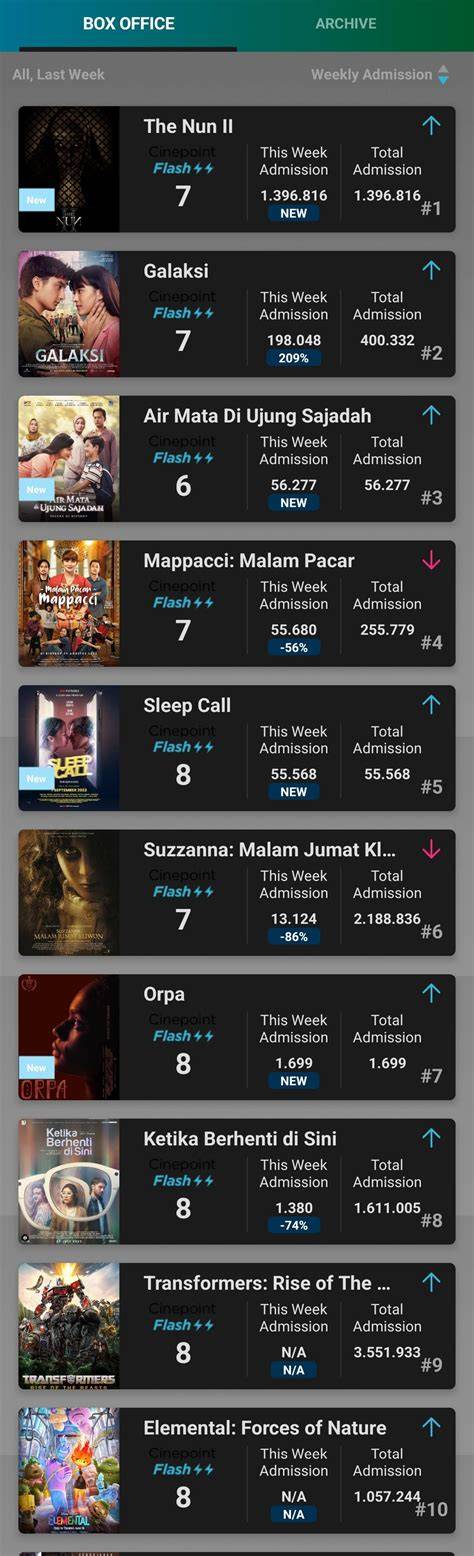Screen dimensions: 474x1556
Task: View Suzzanna: Malam Jumat Kliwon entry
Action: click(x=237, y=893)
